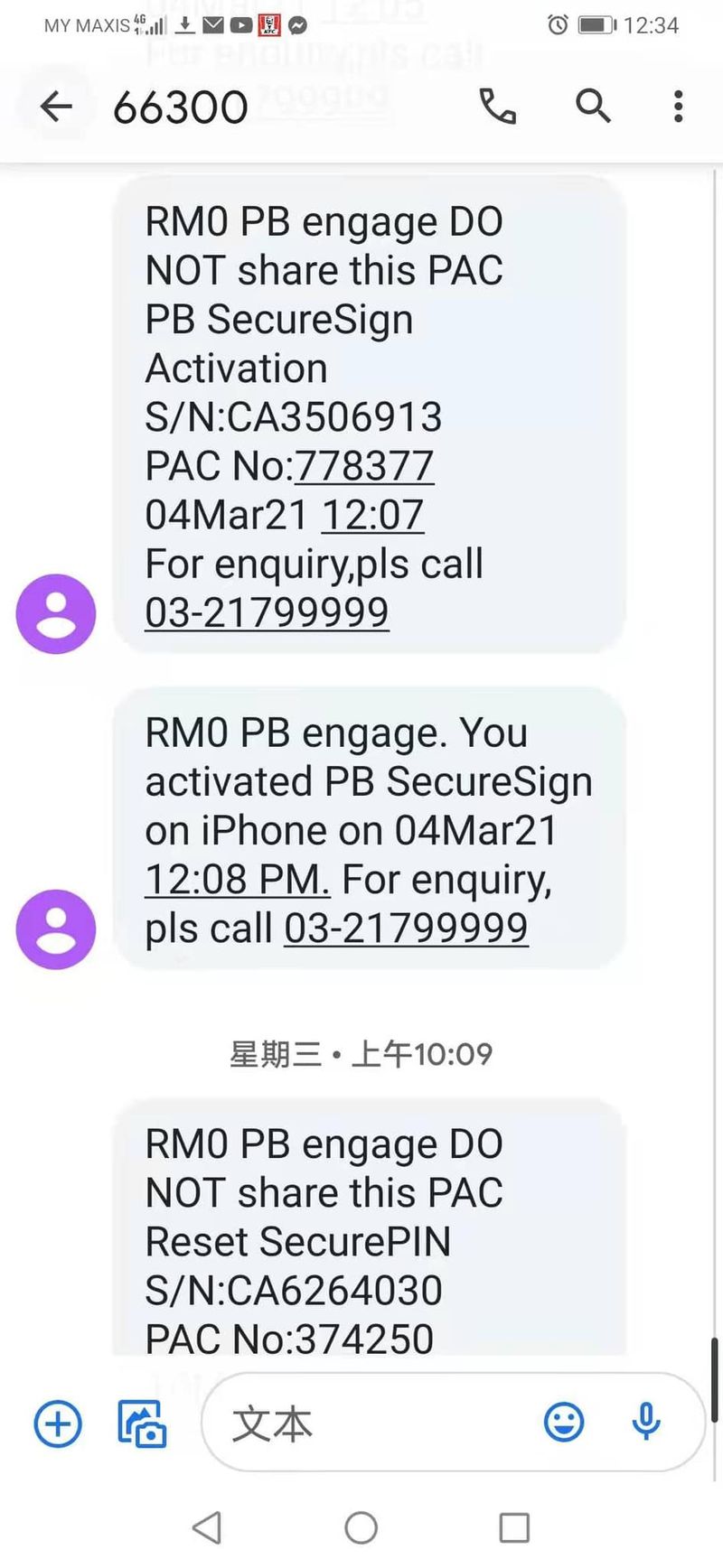723x1568 pixels.
Task: Go back from the 66300 conversation
Action: click(56, 107)
